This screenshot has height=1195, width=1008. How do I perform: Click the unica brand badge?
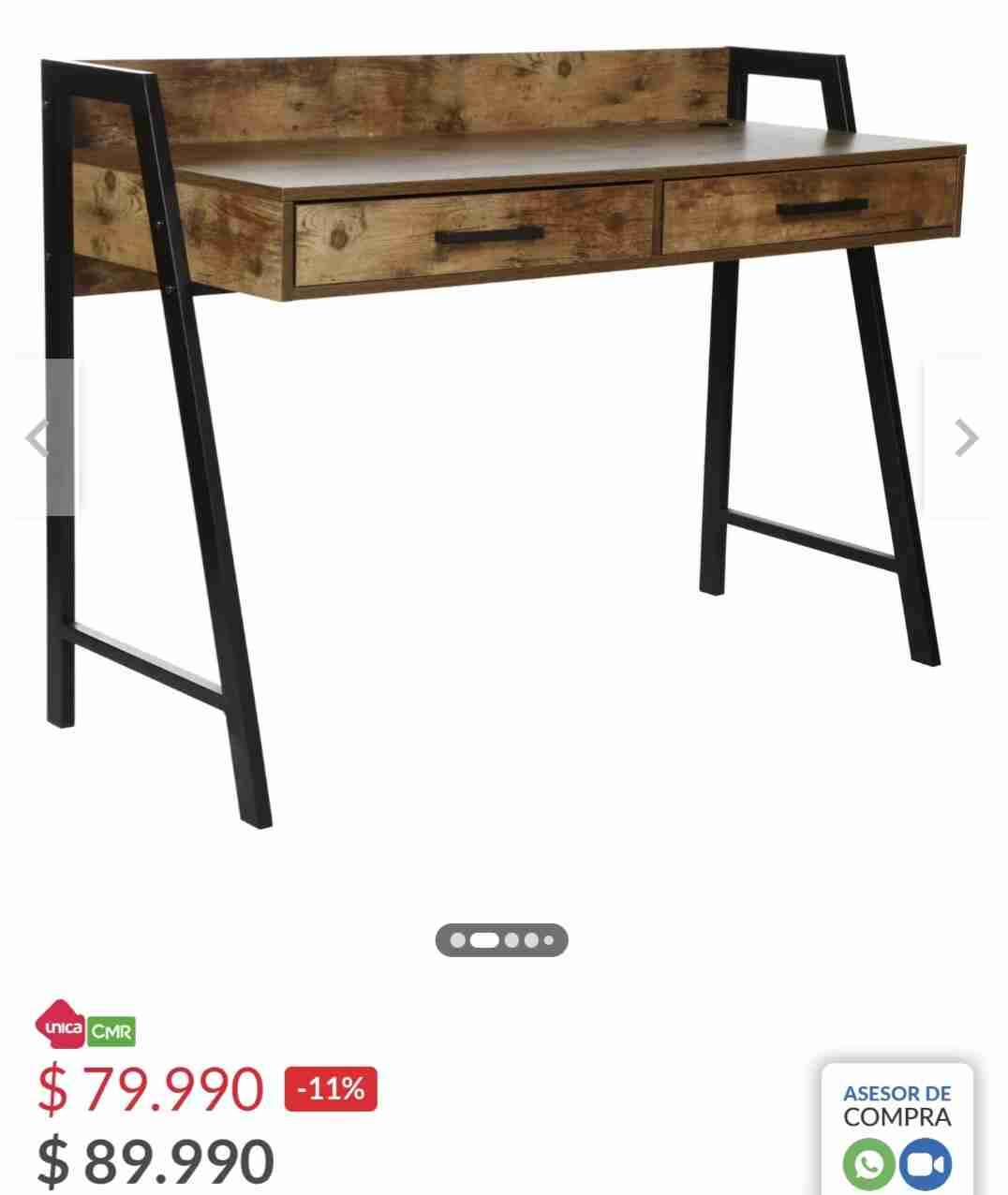[x=63, y=1028]
